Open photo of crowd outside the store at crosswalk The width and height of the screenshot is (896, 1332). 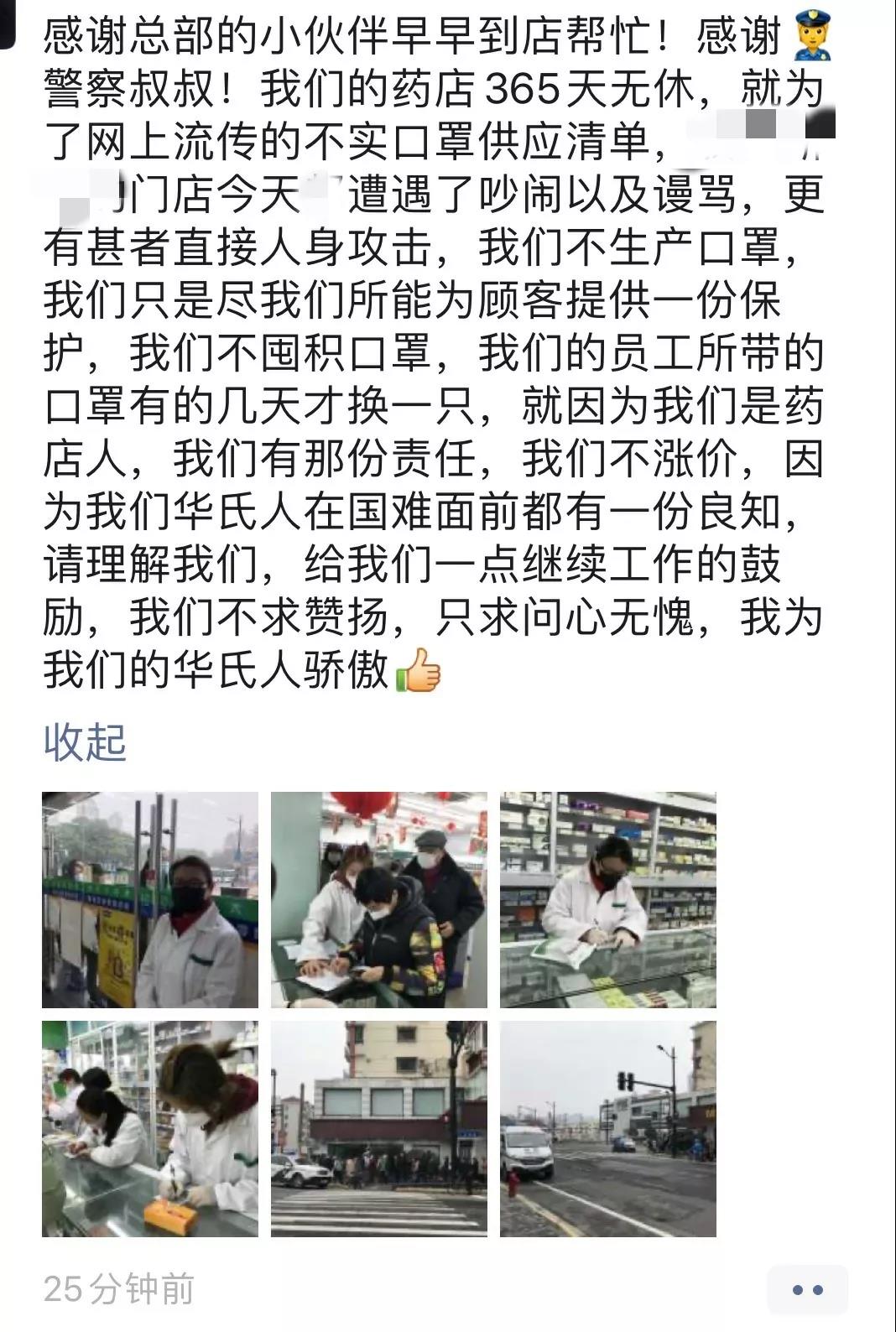(x=378, y=1128)
